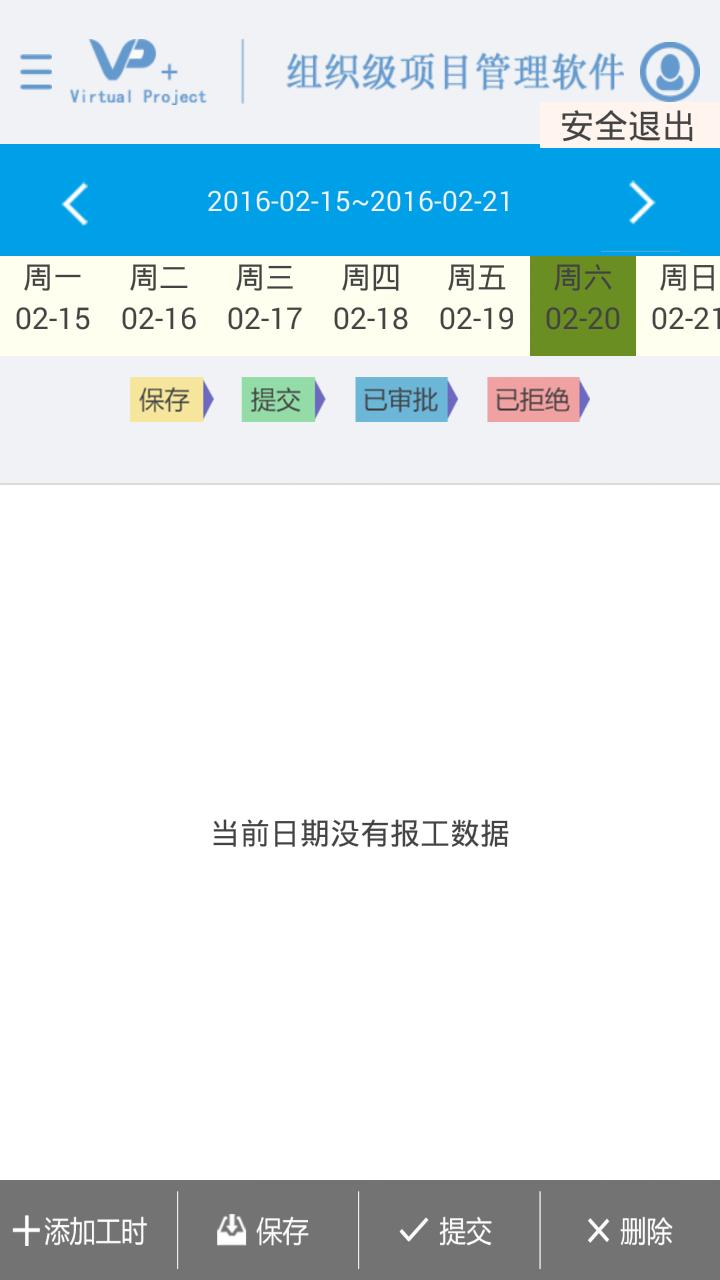Image resolution: width=720 pixels, height=1280 pixels.
Task: Open the hamburger drawer menu
Action: tap(36, 72)
